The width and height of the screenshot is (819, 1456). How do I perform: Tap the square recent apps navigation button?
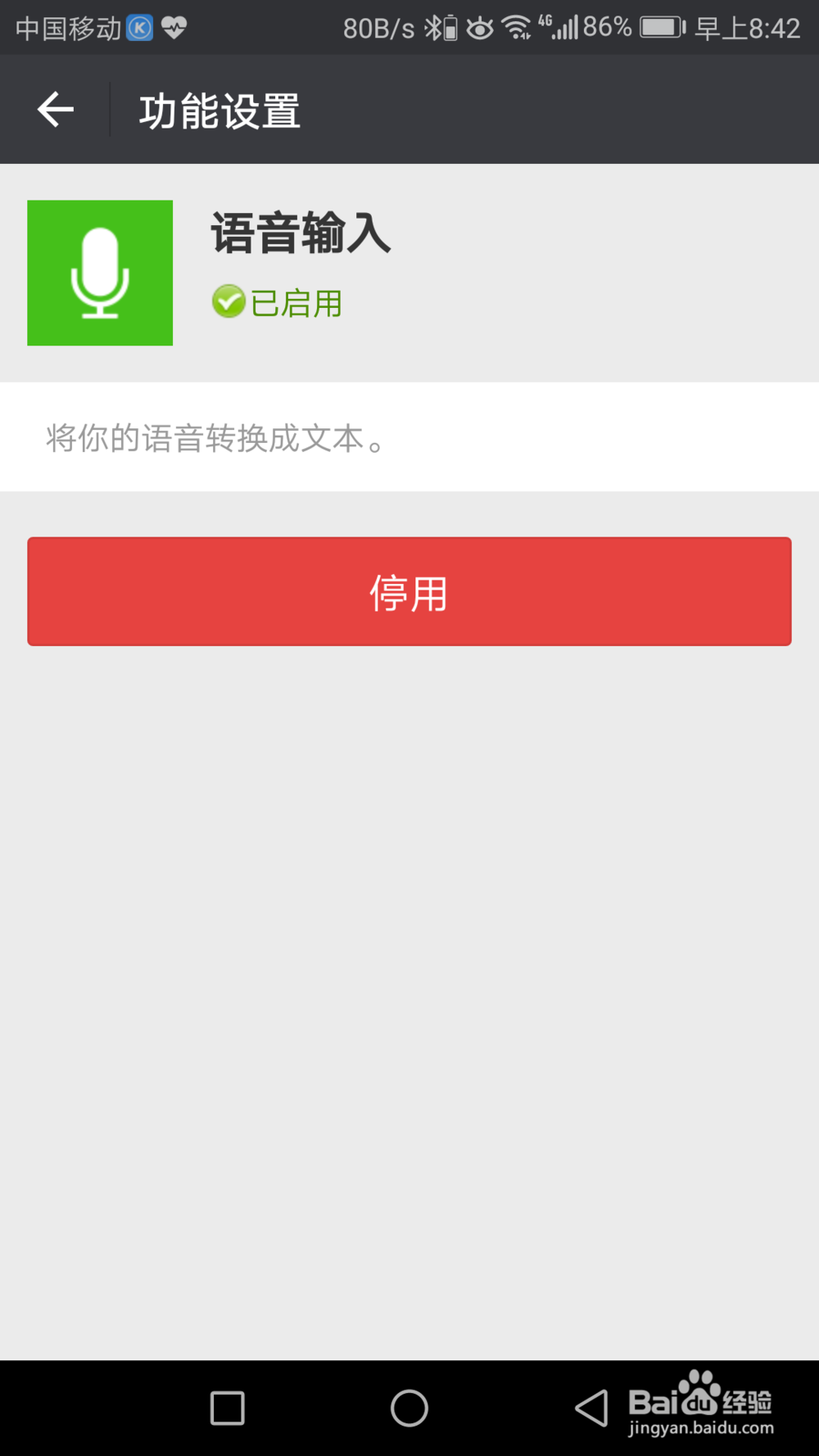pyautogui.click(x=227, y=1408)
